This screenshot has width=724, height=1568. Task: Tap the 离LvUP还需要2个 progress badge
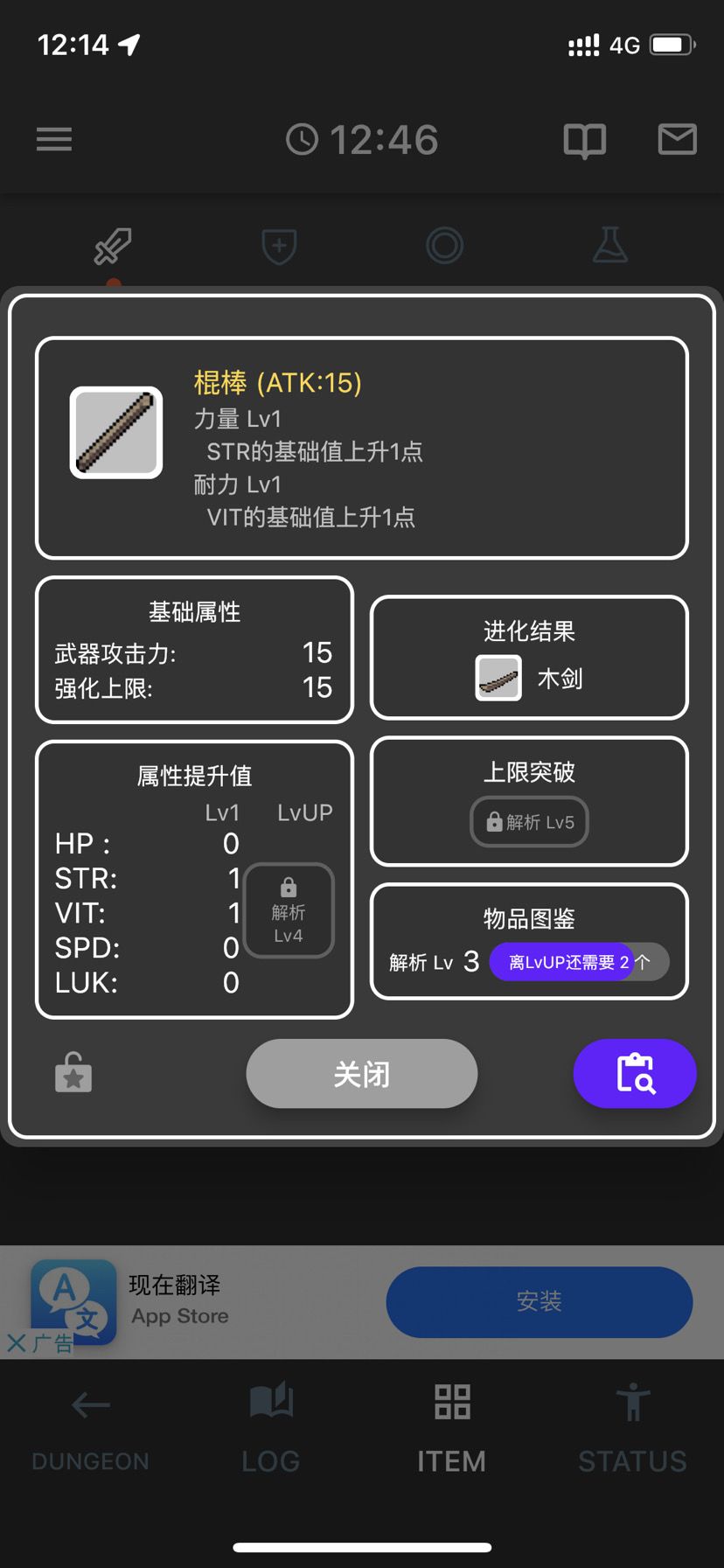[579, 961]
